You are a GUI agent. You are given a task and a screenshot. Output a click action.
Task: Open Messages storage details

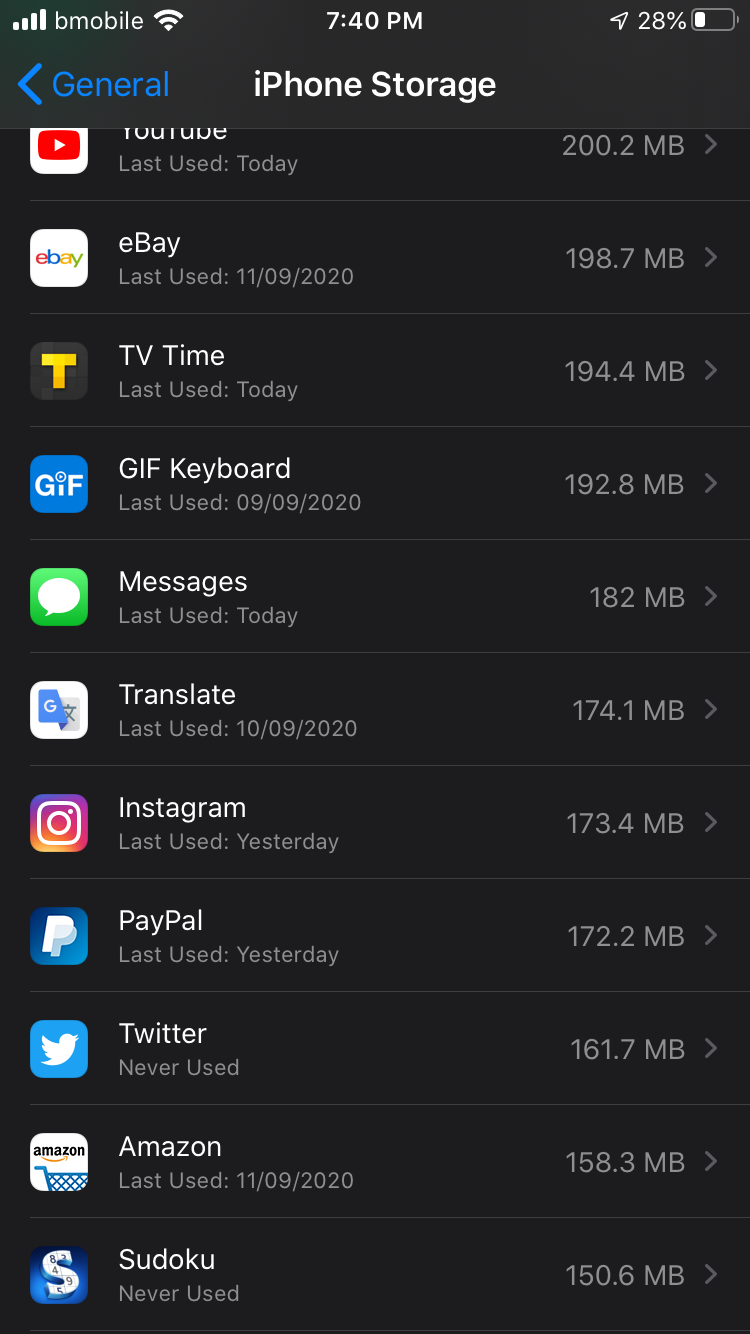(x=375, y=597)
